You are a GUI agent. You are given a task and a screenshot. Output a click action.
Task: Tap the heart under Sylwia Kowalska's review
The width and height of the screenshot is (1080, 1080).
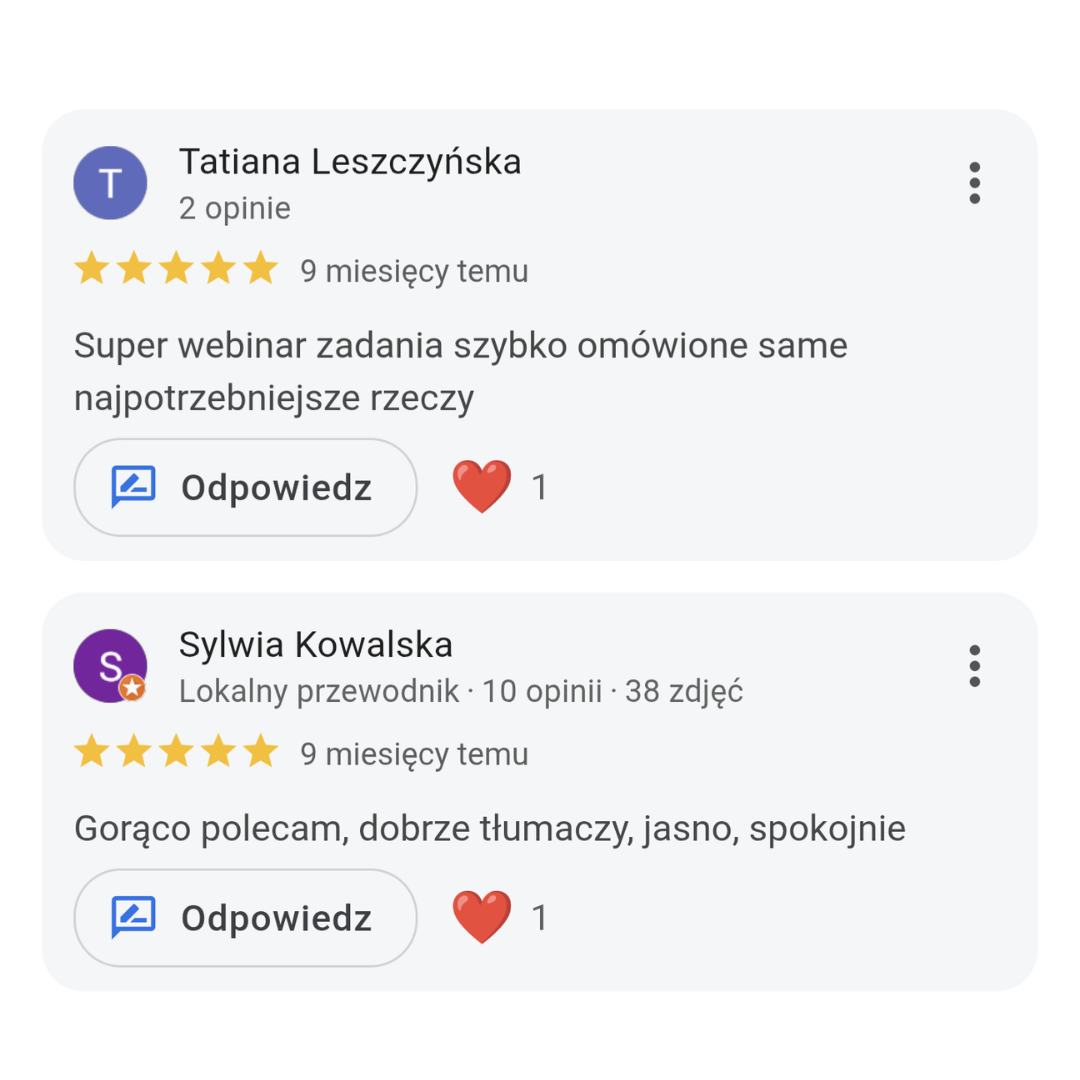482,918
